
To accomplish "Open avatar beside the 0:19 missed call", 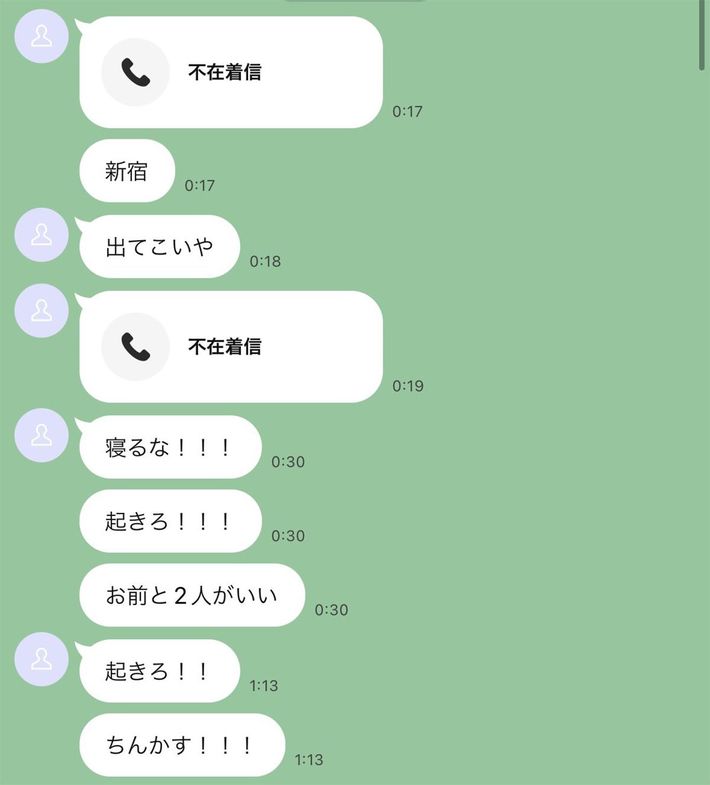I will coord(42,310).
